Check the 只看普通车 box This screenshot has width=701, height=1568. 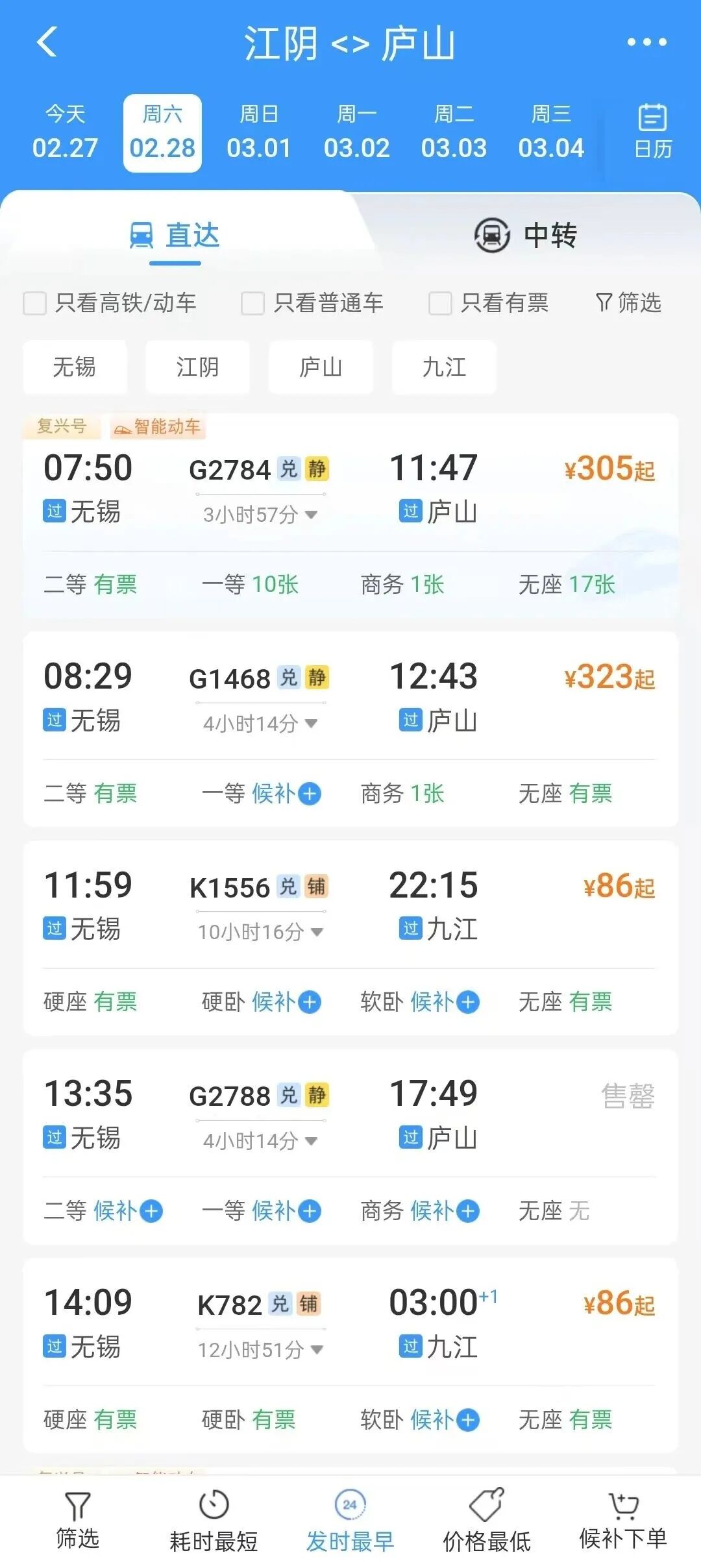pos(253,303)
